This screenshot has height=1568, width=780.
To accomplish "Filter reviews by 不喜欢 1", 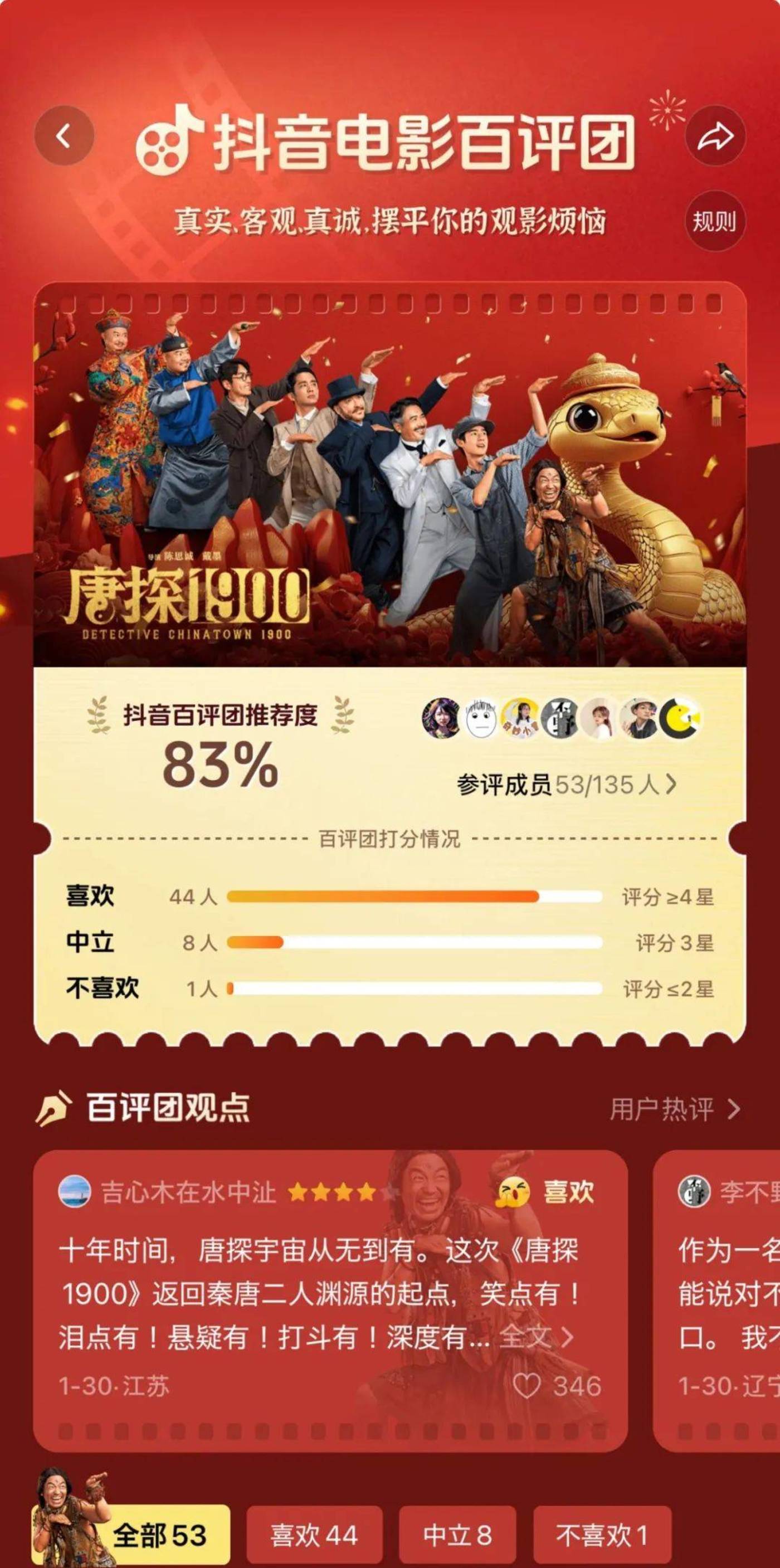I will pos(601,1535).
